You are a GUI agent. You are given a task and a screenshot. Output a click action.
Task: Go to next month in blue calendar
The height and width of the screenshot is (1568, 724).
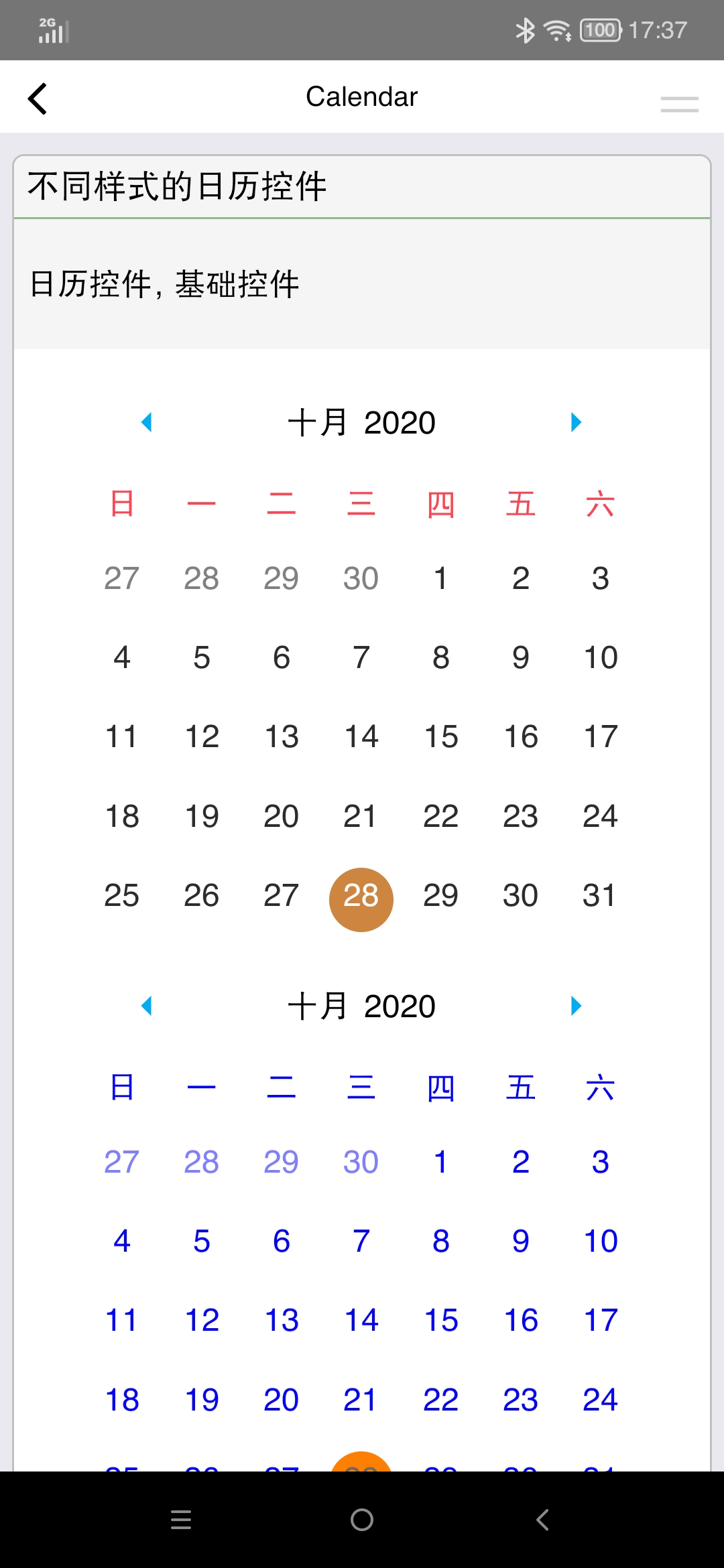[x=576, y=1006]
